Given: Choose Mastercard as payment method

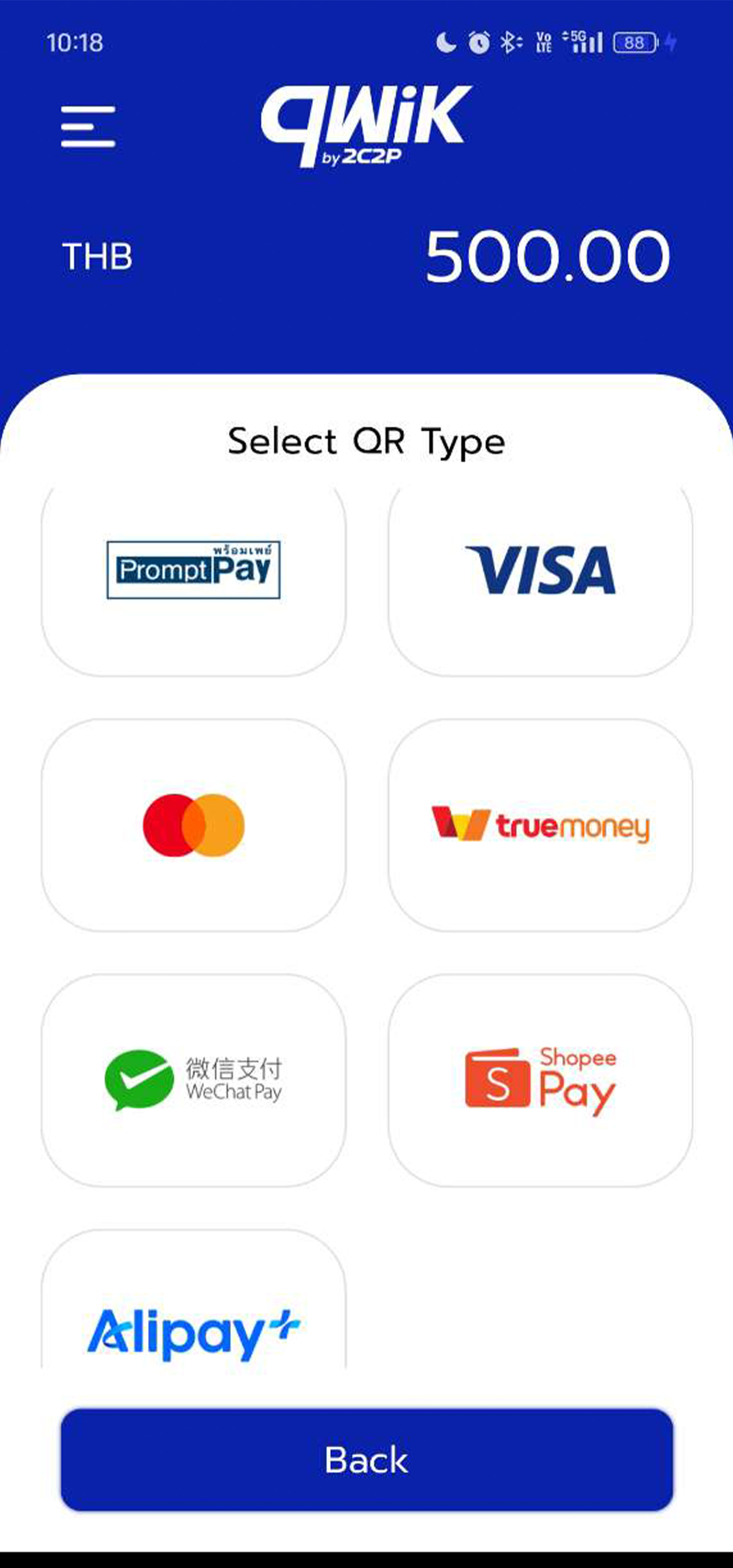Looking at the screenshot, I should point(193,828).
